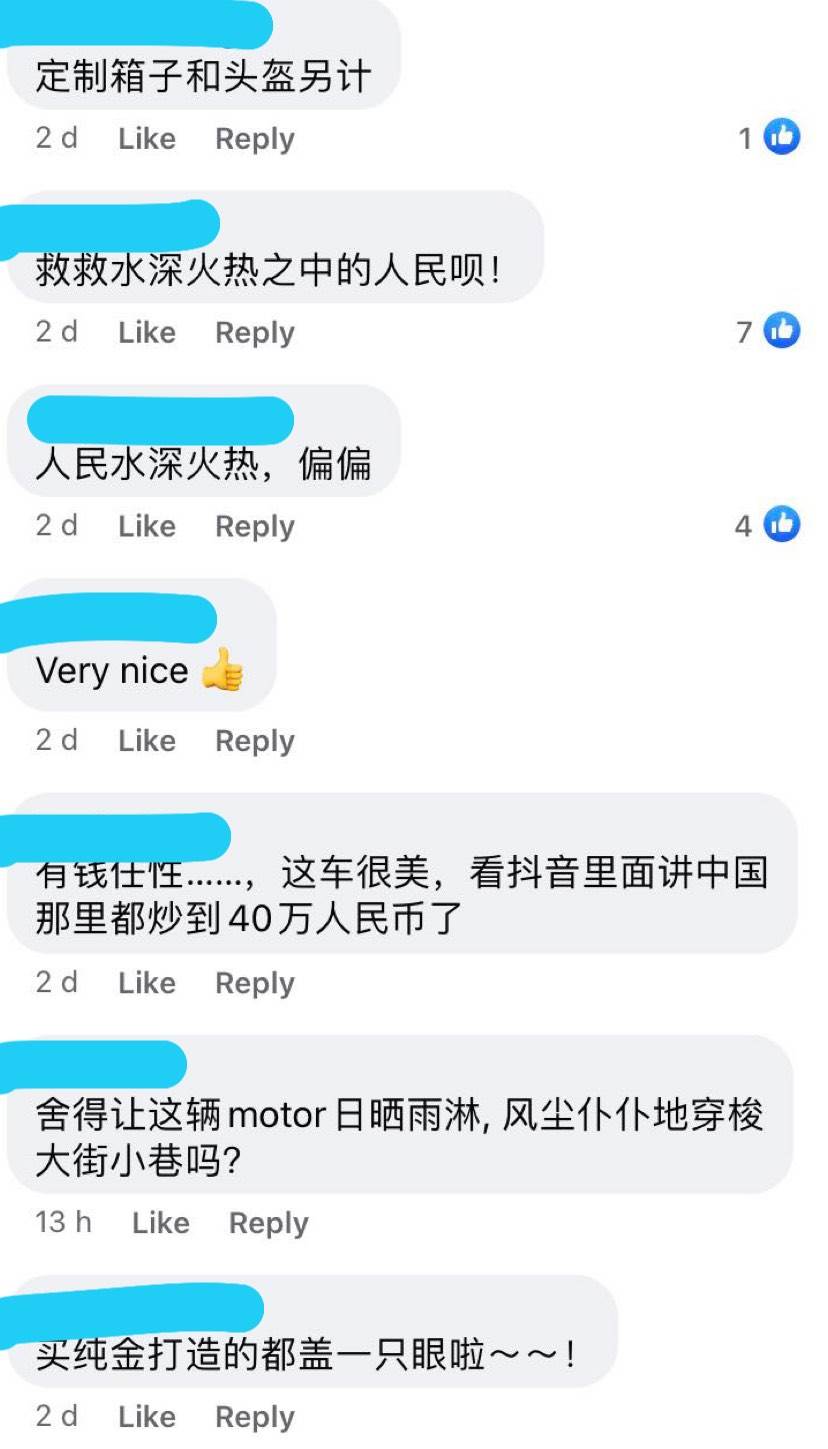The height and width of the screenshot is (1449, 828).
Task: Like the comment 人民水深火热，偏偏
Action: tap(146, 526)
